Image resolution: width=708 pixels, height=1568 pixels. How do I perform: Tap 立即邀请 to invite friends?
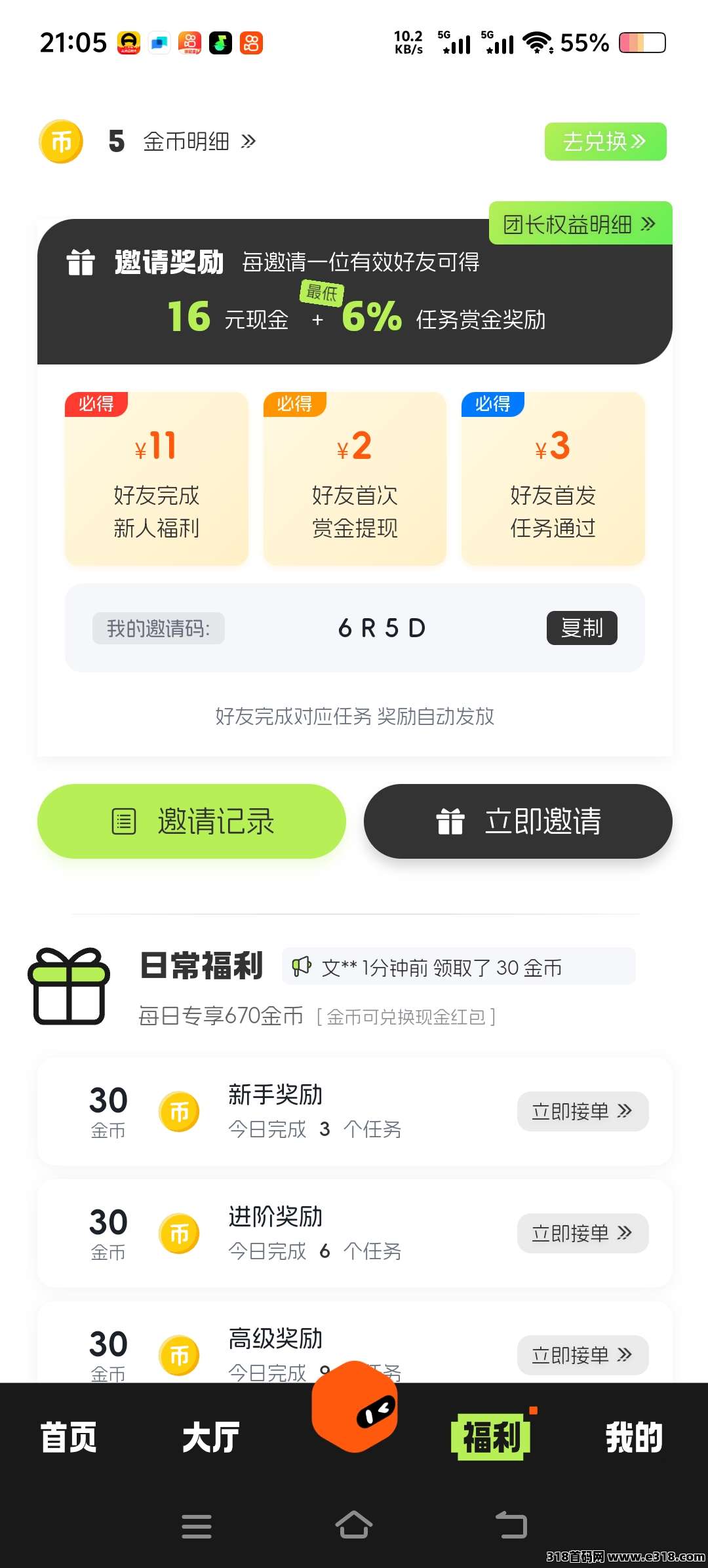[518, 821]
